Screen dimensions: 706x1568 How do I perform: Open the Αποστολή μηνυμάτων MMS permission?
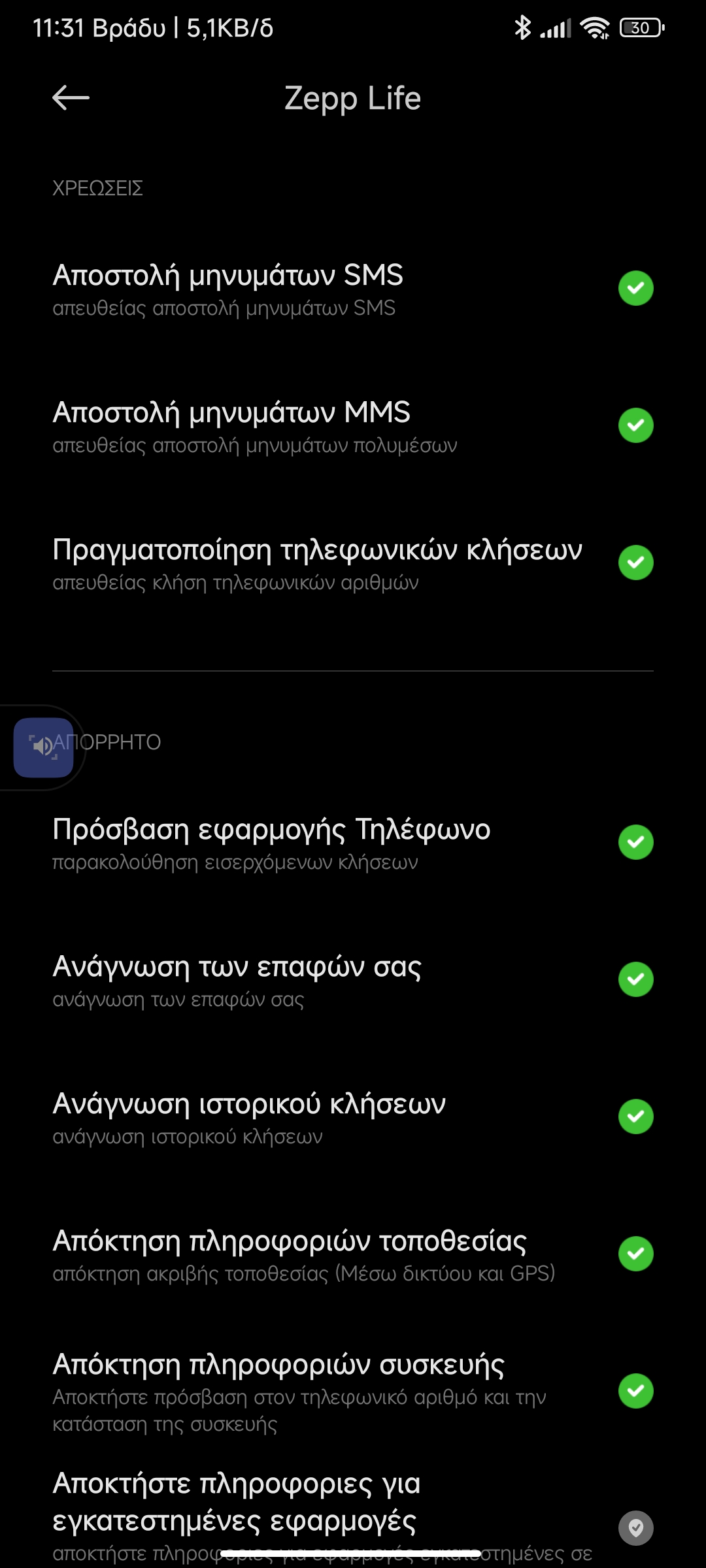pos(353,425)
